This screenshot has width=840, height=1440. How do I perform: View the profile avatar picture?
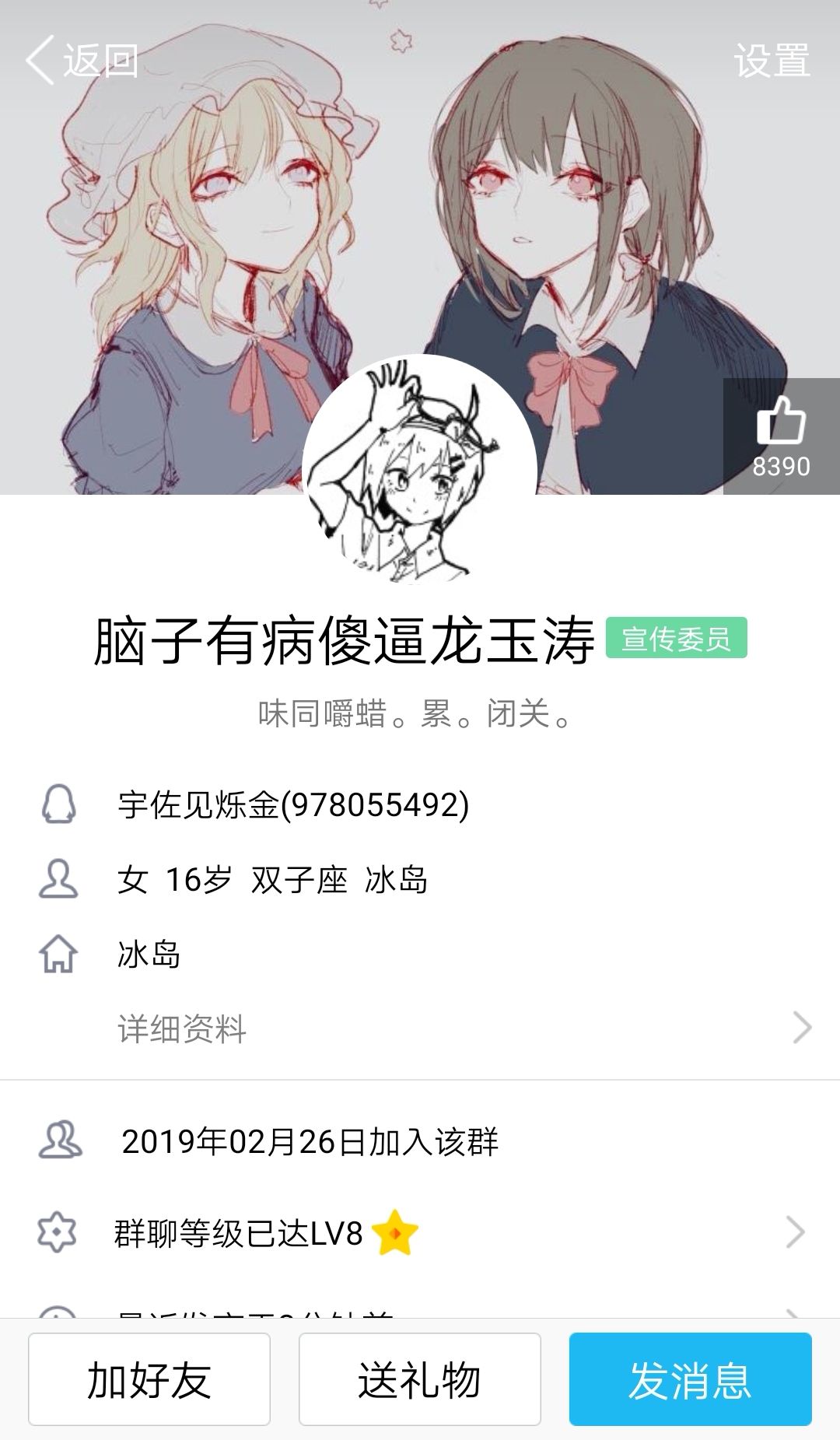tap(419, 471)
